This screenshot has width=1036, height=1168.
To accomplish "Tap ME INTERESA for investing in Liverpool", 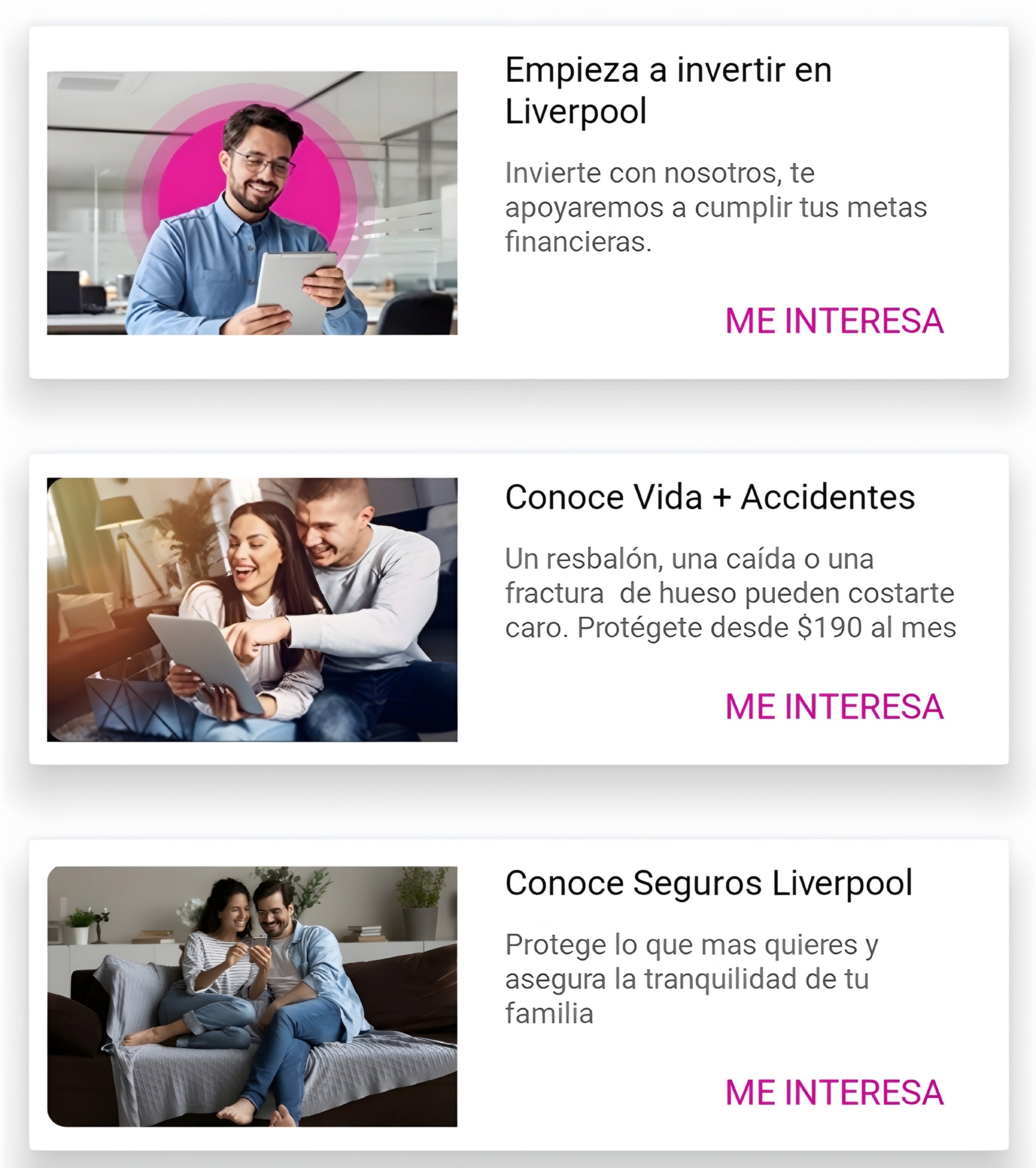I will point(834,320).
